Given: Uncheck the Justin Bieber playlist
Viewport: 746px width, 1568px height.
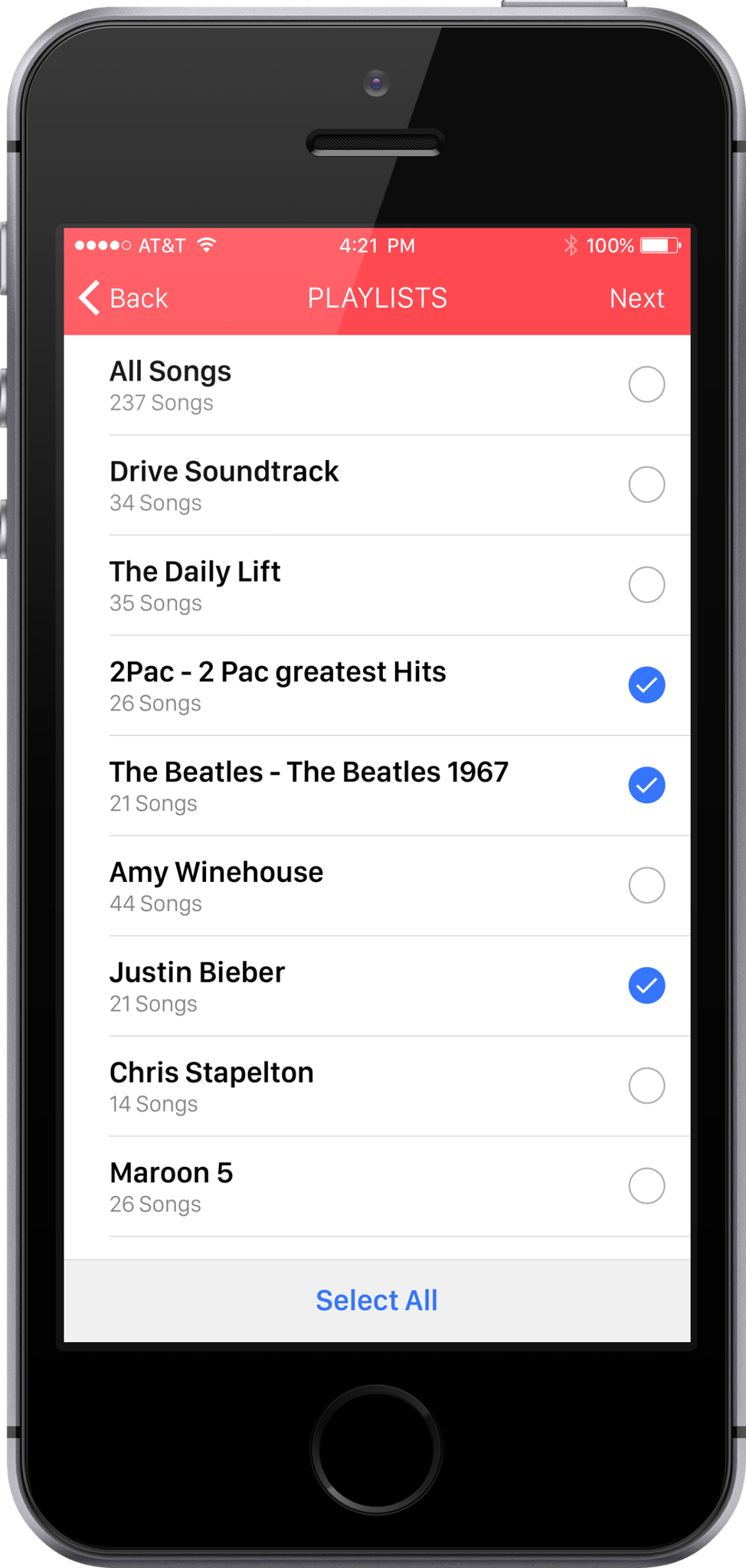Looking at the screenshot, I should pyautogui.click(x=646, y=986).
